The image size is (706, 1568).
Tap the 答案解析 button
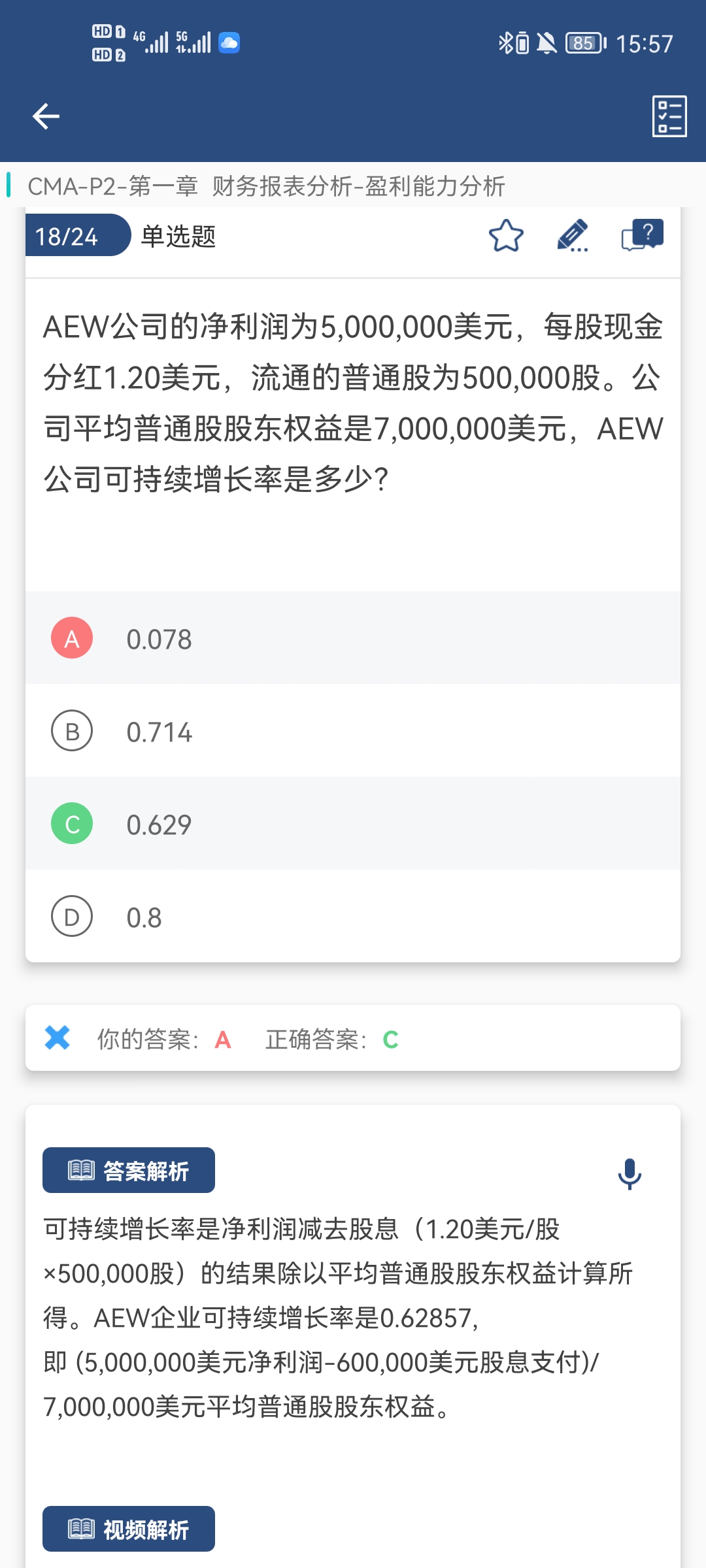click(129, 1170)
